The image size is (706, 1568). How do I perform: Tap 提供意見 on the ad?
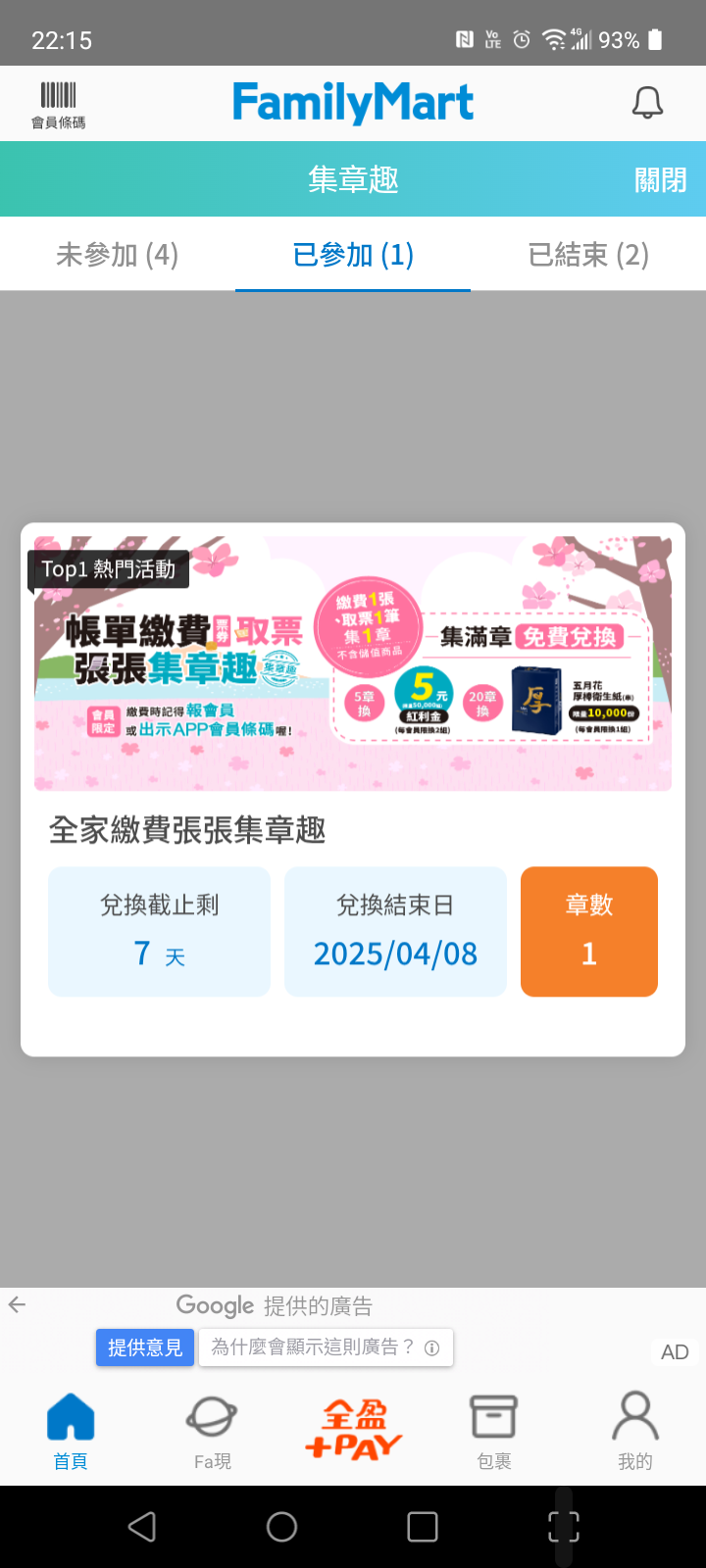coord(145,1347)
